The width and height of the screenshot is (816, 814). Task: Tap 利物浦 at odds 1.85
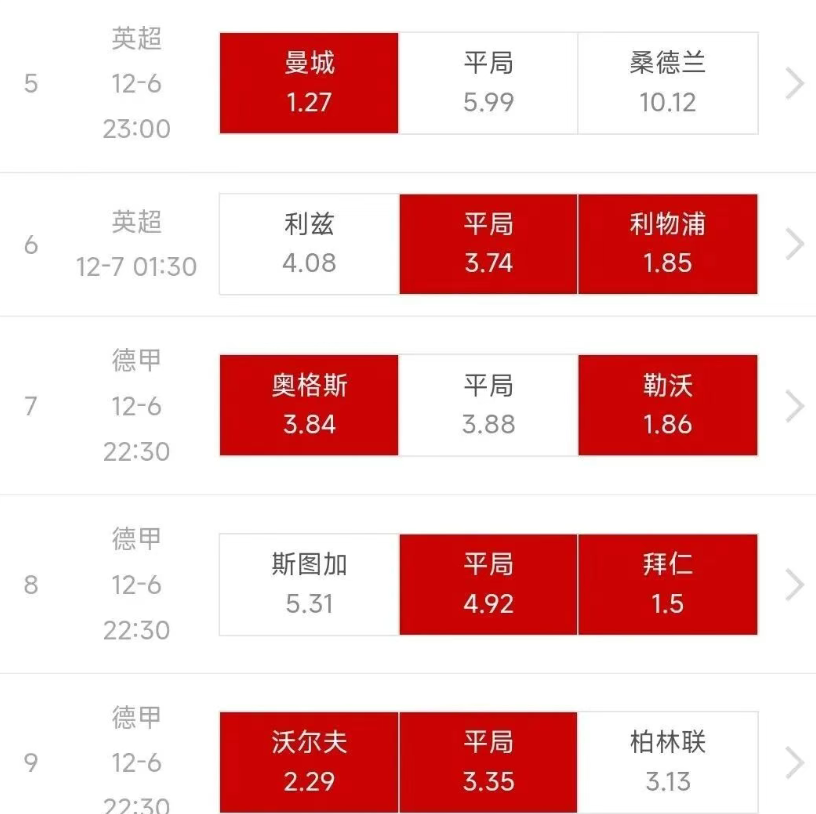(667, 244)
